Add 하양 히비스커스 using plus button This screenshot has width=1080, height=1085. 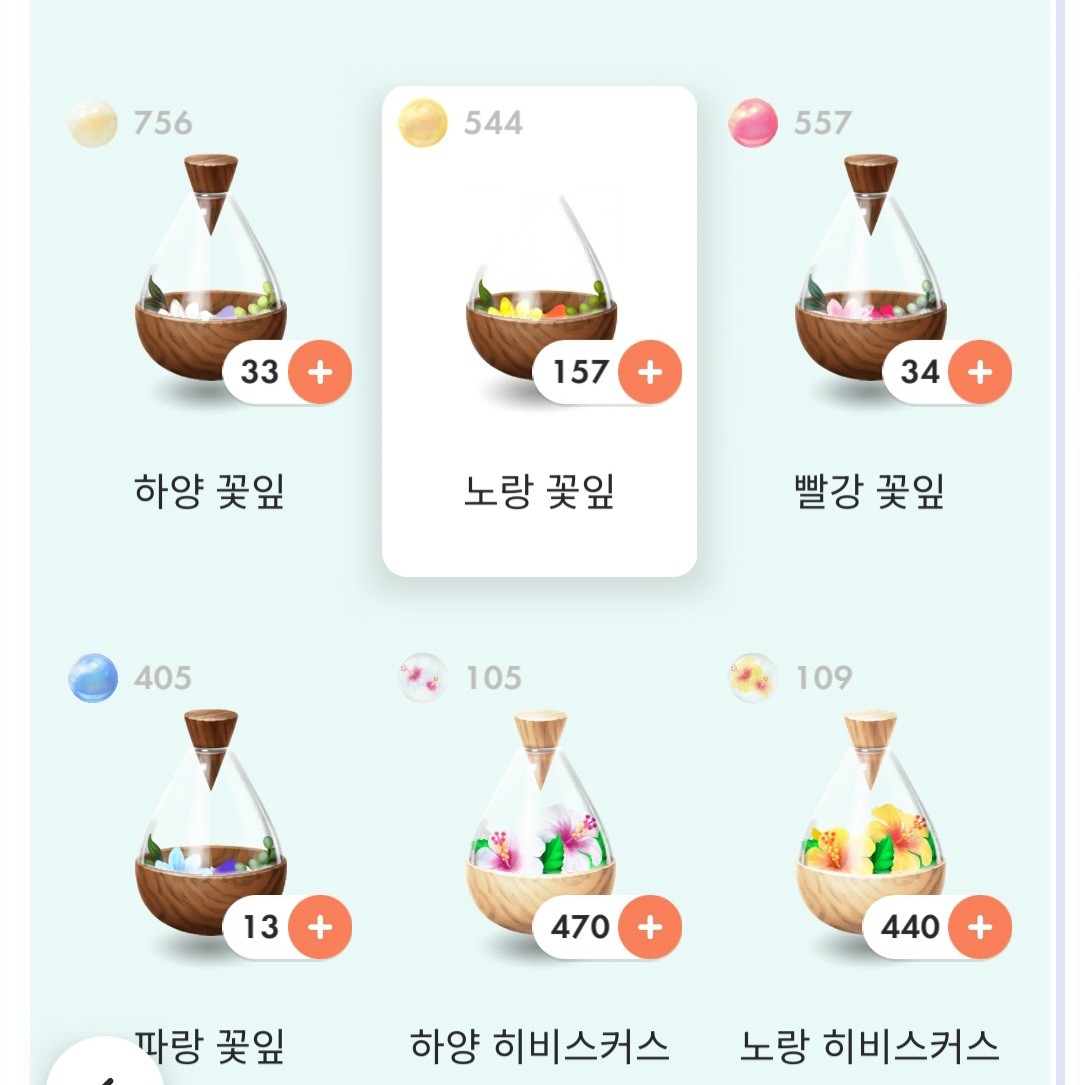coord(650,927)
